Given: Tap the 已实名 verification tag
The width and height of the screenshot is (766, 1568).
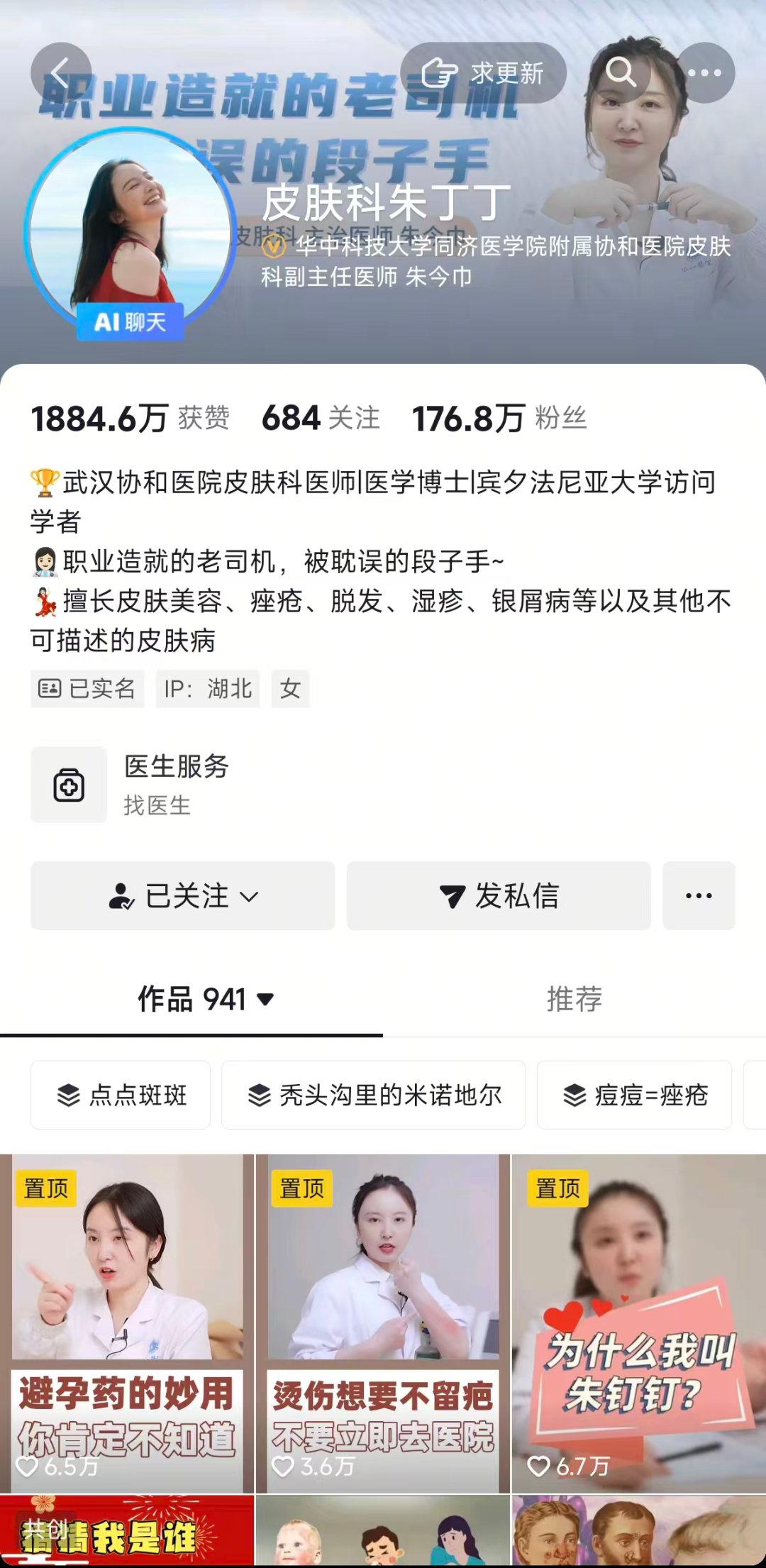Looking at the screenshot, I should pos(87,688).
